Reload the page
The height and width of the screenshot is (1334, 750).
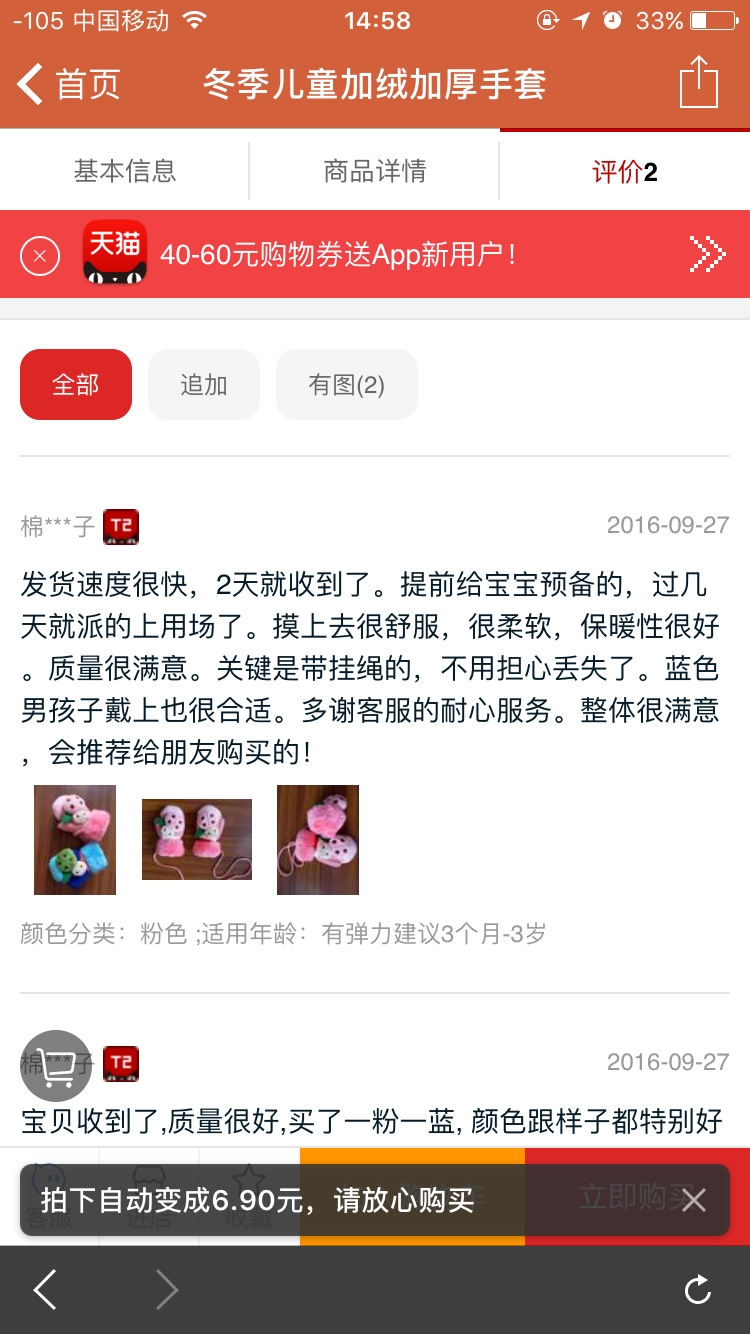[x=697, y=1290]
